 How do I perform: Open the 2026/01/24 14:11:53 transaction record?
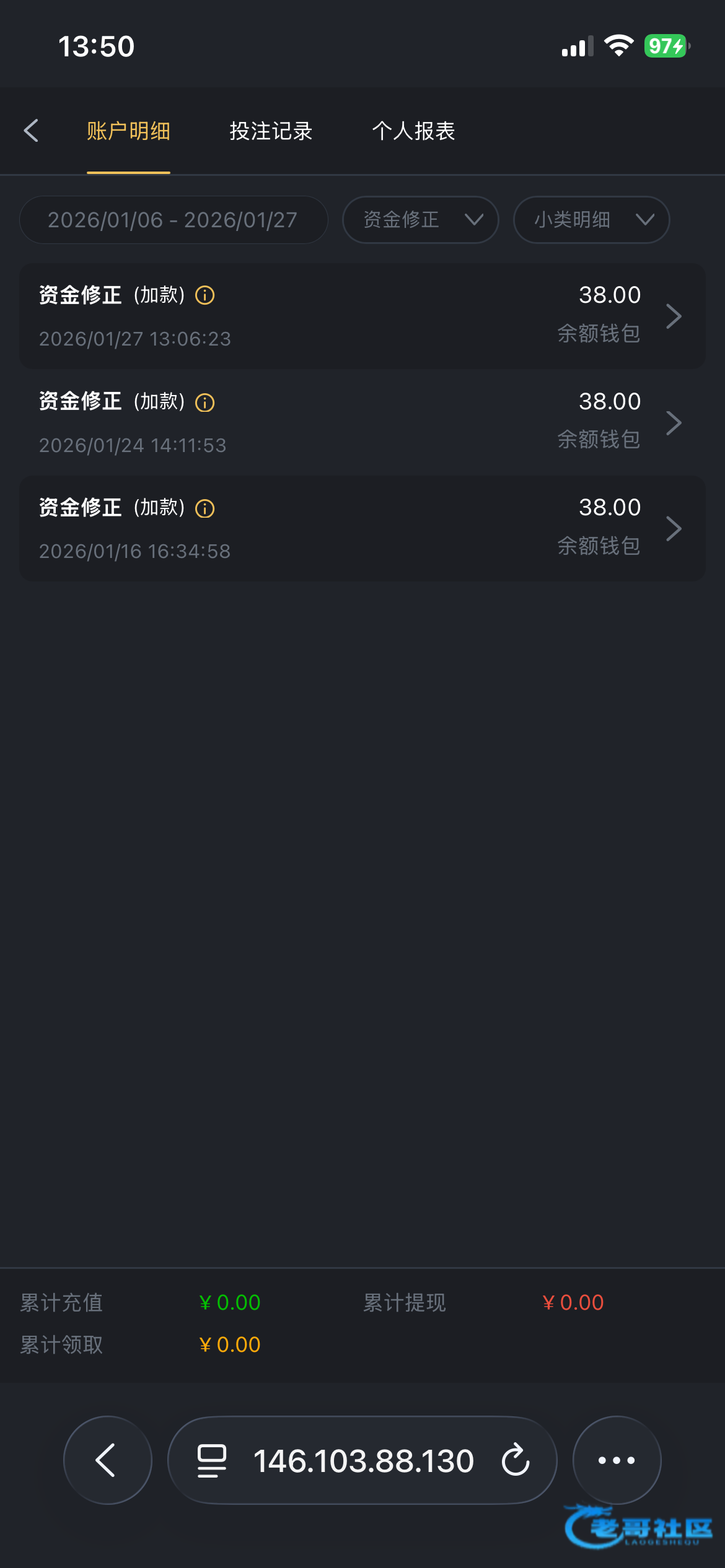(x=362, y=422)
